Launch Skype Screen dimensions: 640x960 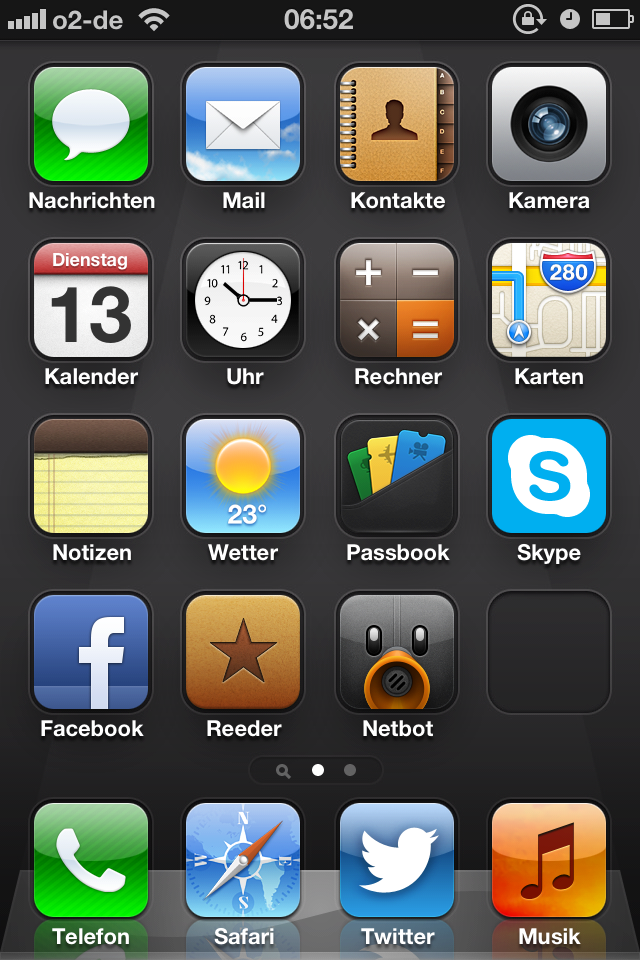point(549,477)
